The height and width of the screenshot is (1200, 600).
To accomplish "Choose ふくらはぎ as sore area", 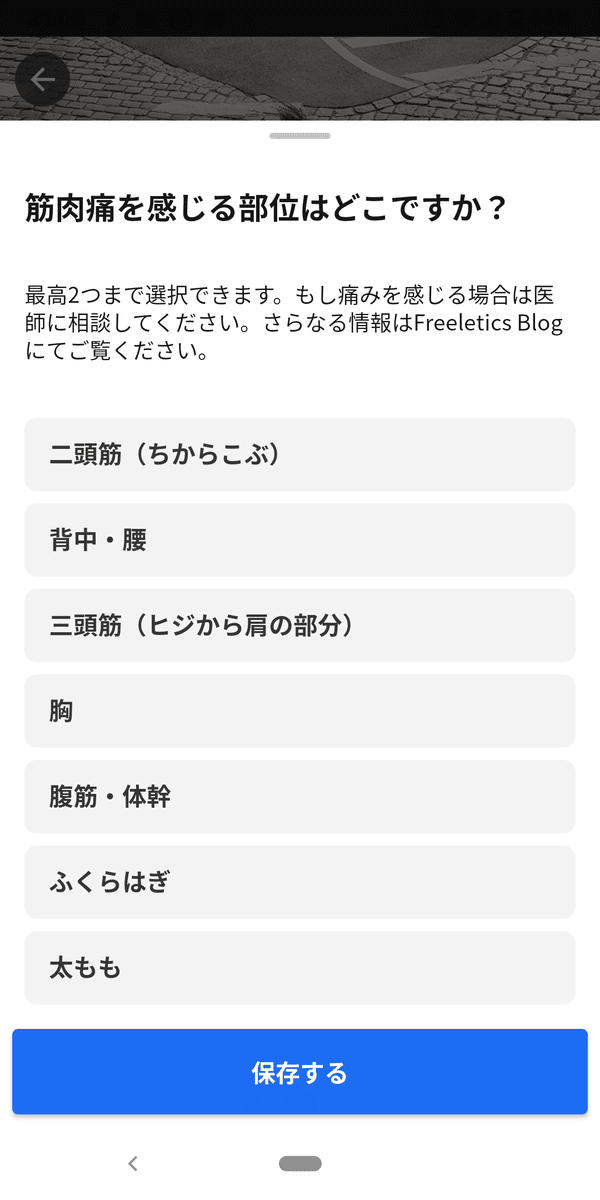I will (300, 882).
